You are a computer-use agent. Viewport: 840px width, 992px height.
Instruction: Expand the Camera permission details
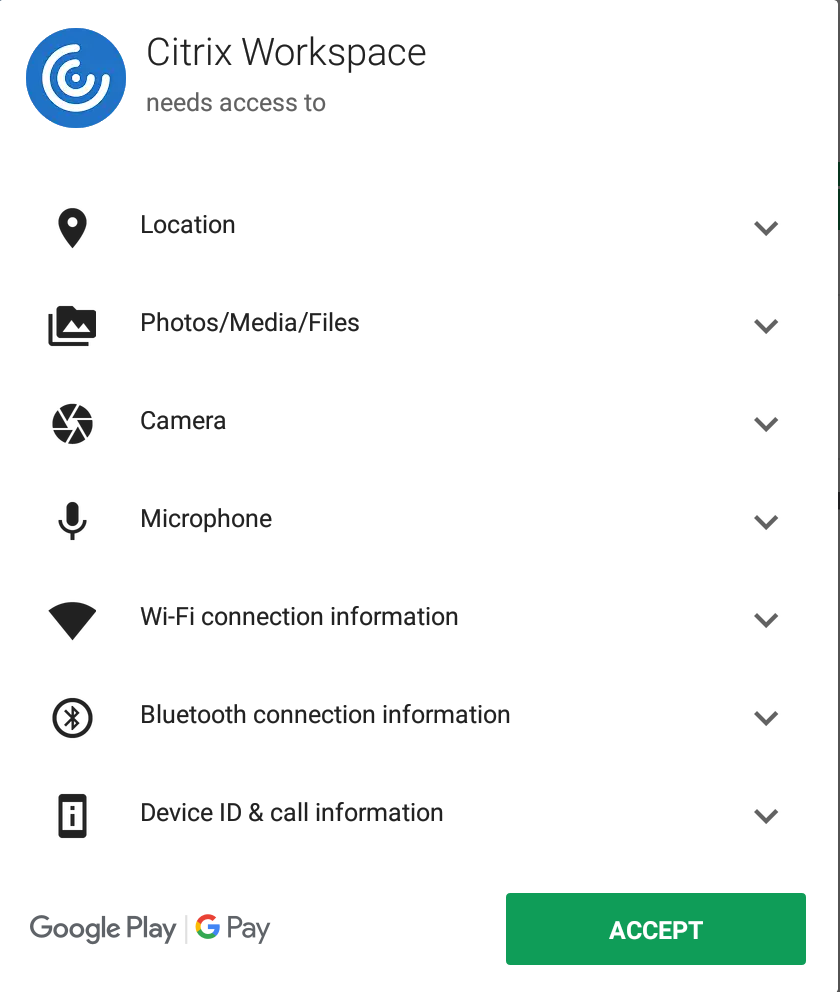click(x=767, y=424)
